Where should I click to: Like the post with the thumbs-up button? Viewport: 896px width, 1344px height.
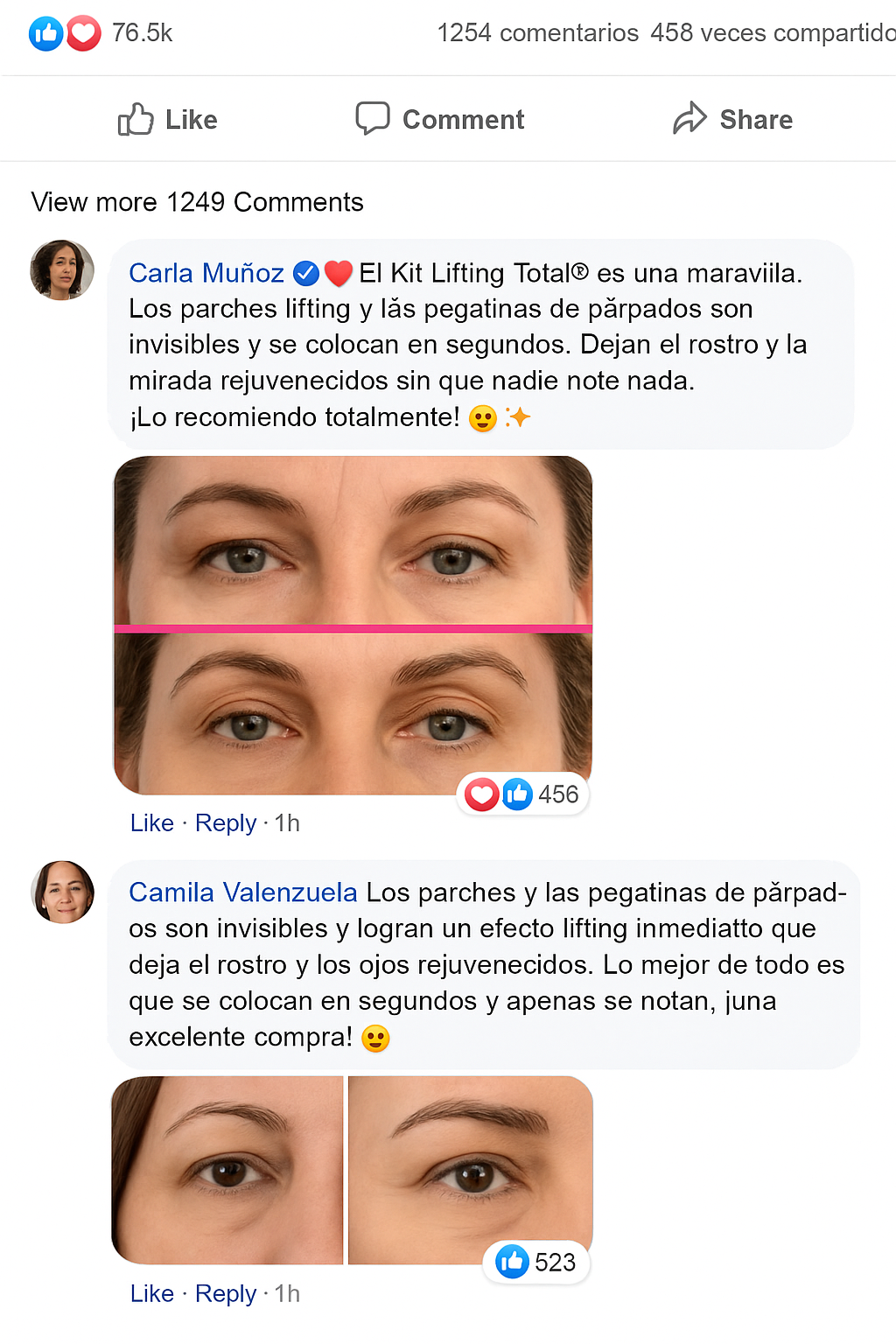pyautogui.click(x=167, y=120)
